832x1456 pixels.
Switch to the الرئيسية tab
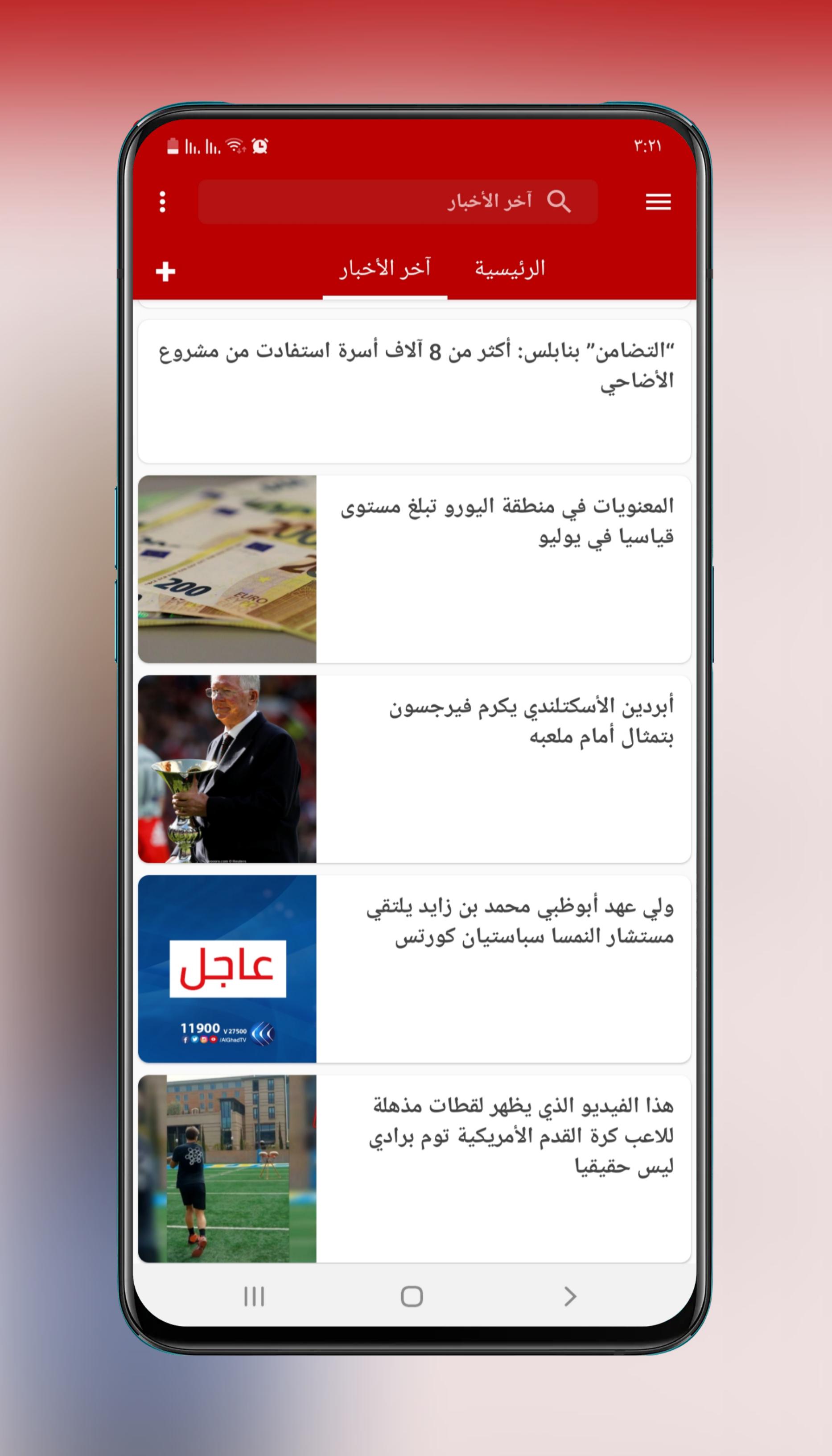[510, 269]
